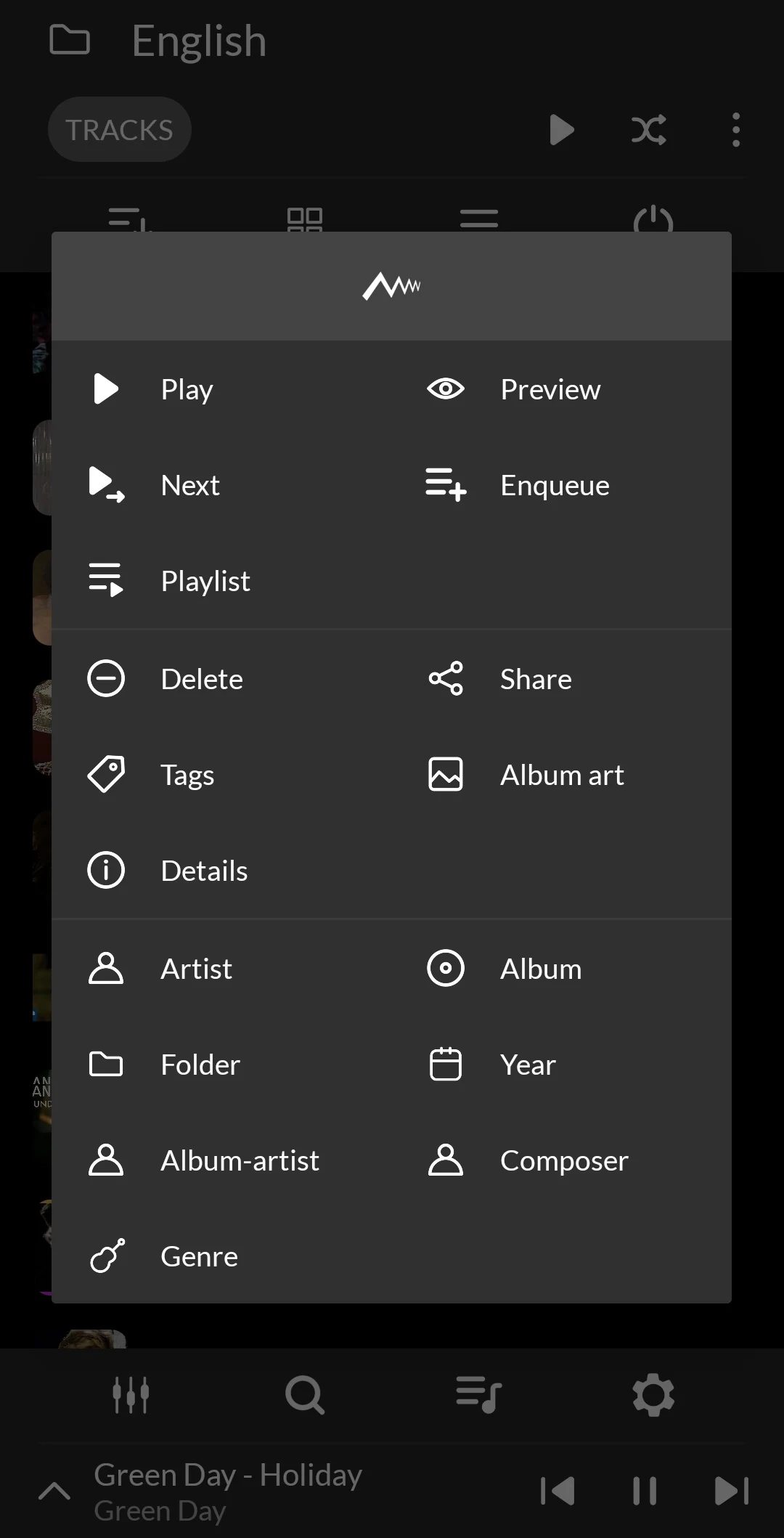
Task: View track Details
Action: (x=221, y=871)
